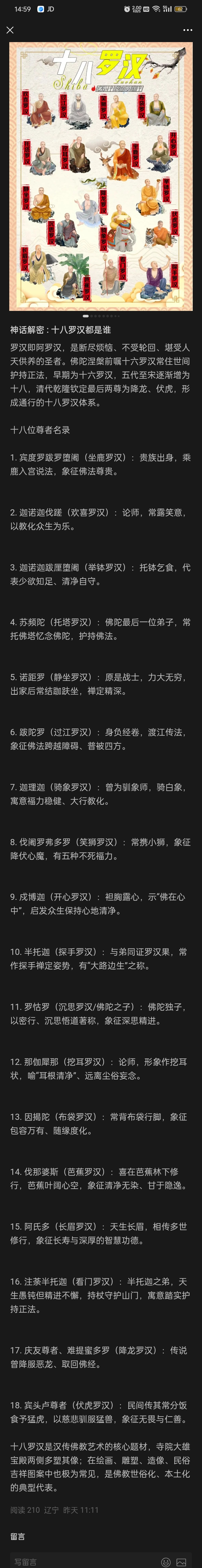The height and width of the screenshot is (1568, 202).
Task: Close the article with the X button
Action: coord(10,29)
